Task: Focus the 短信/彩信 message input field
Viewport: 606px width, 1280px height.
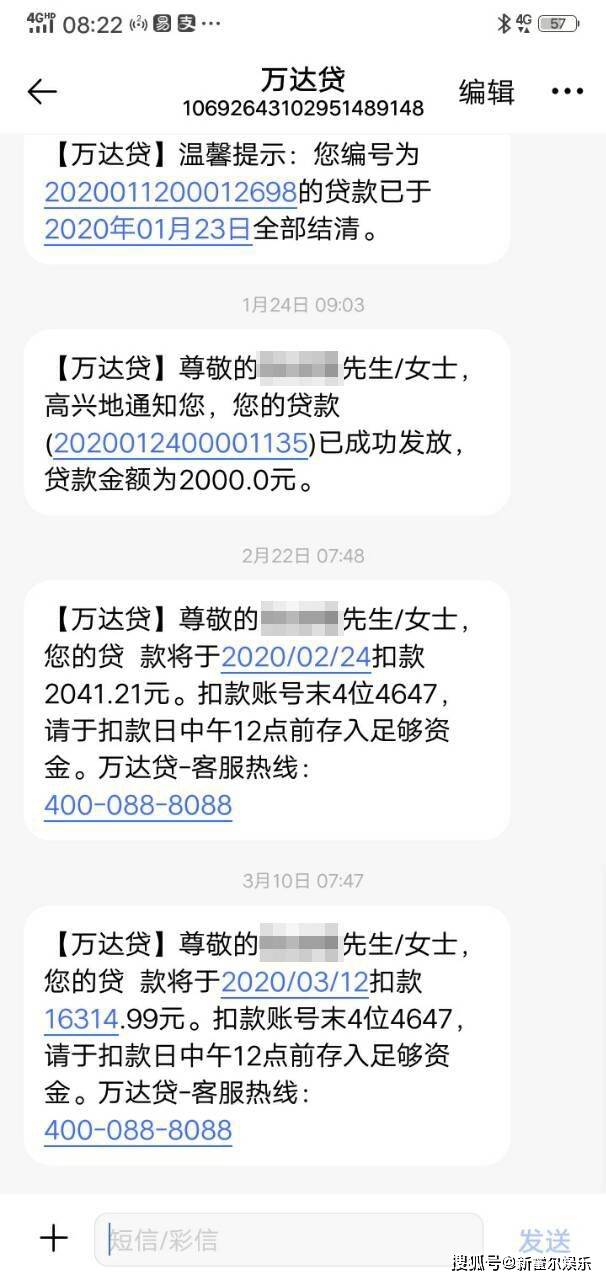Action: pos(288,1240)
